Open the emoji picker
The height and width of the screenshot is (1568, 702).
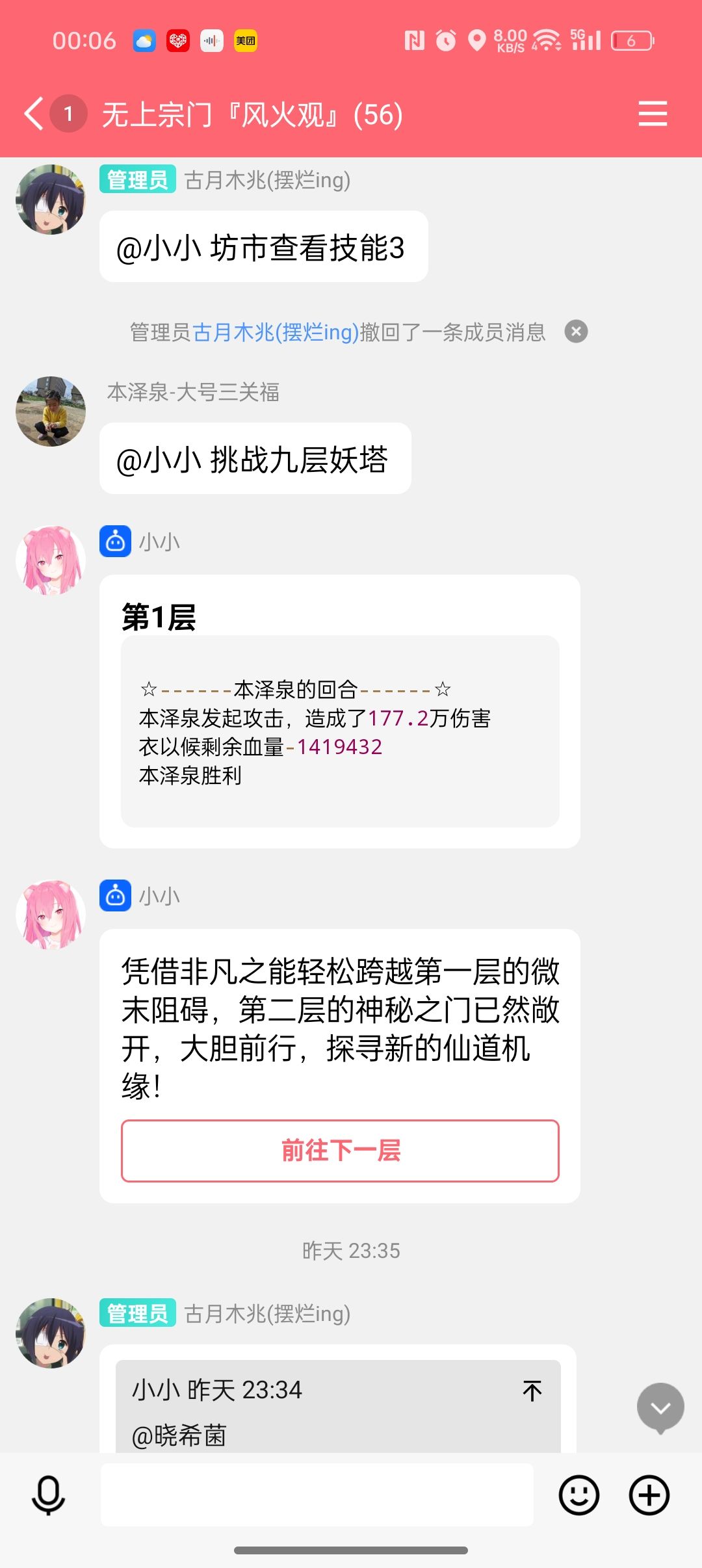(x=578, y=1495)
